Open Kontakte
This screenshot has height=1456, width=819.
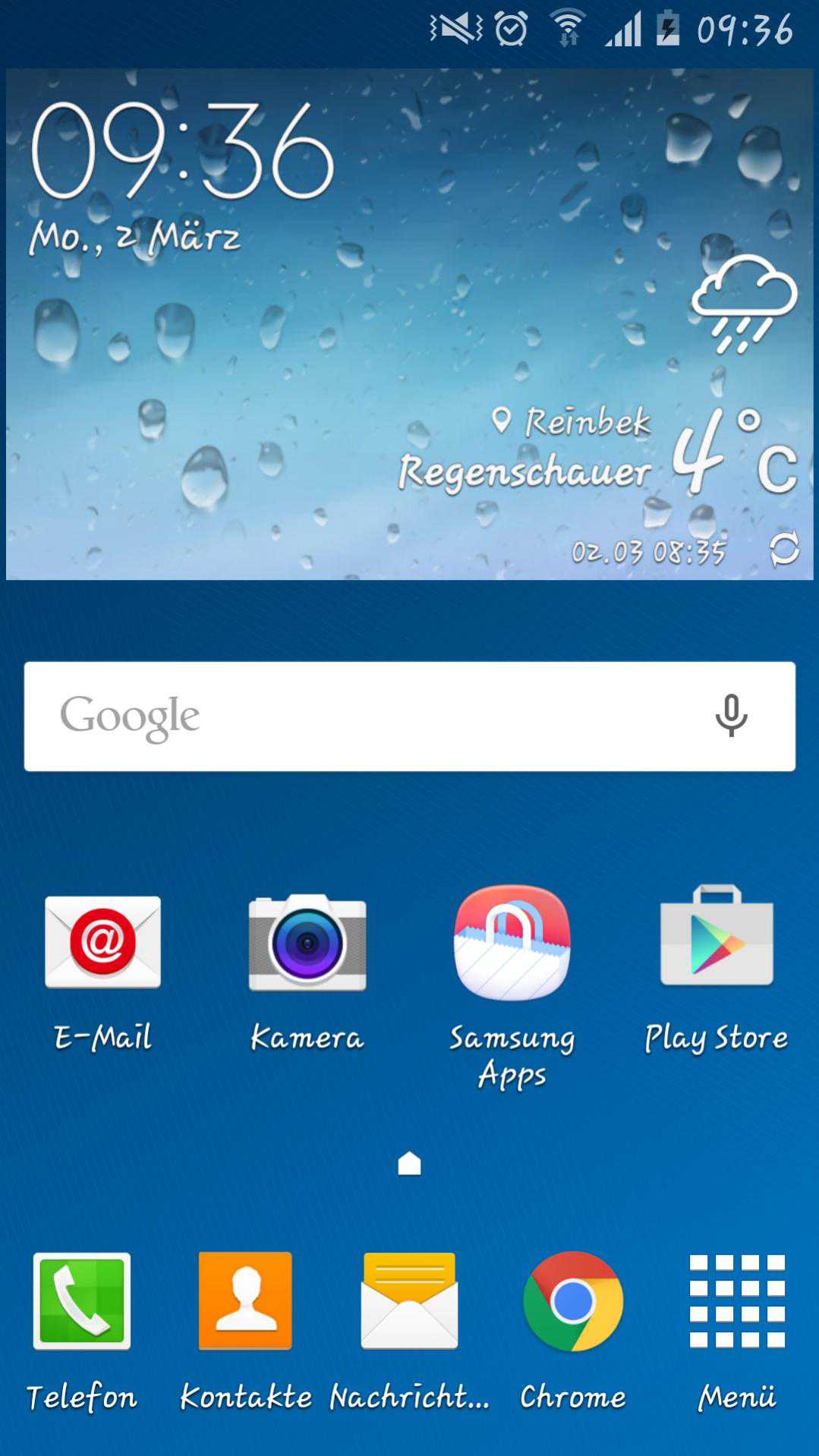coord(245,1301)
